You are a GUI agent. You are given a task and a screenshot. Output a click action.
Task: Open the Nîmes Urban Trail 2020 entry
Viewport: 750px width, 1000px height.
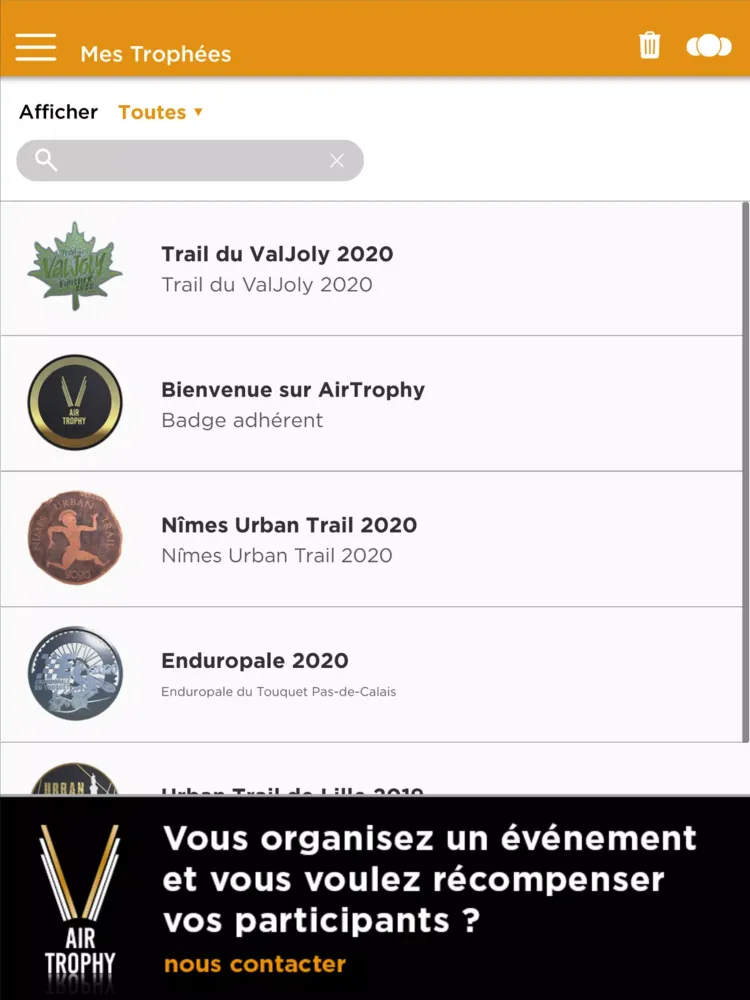point(375,539)
